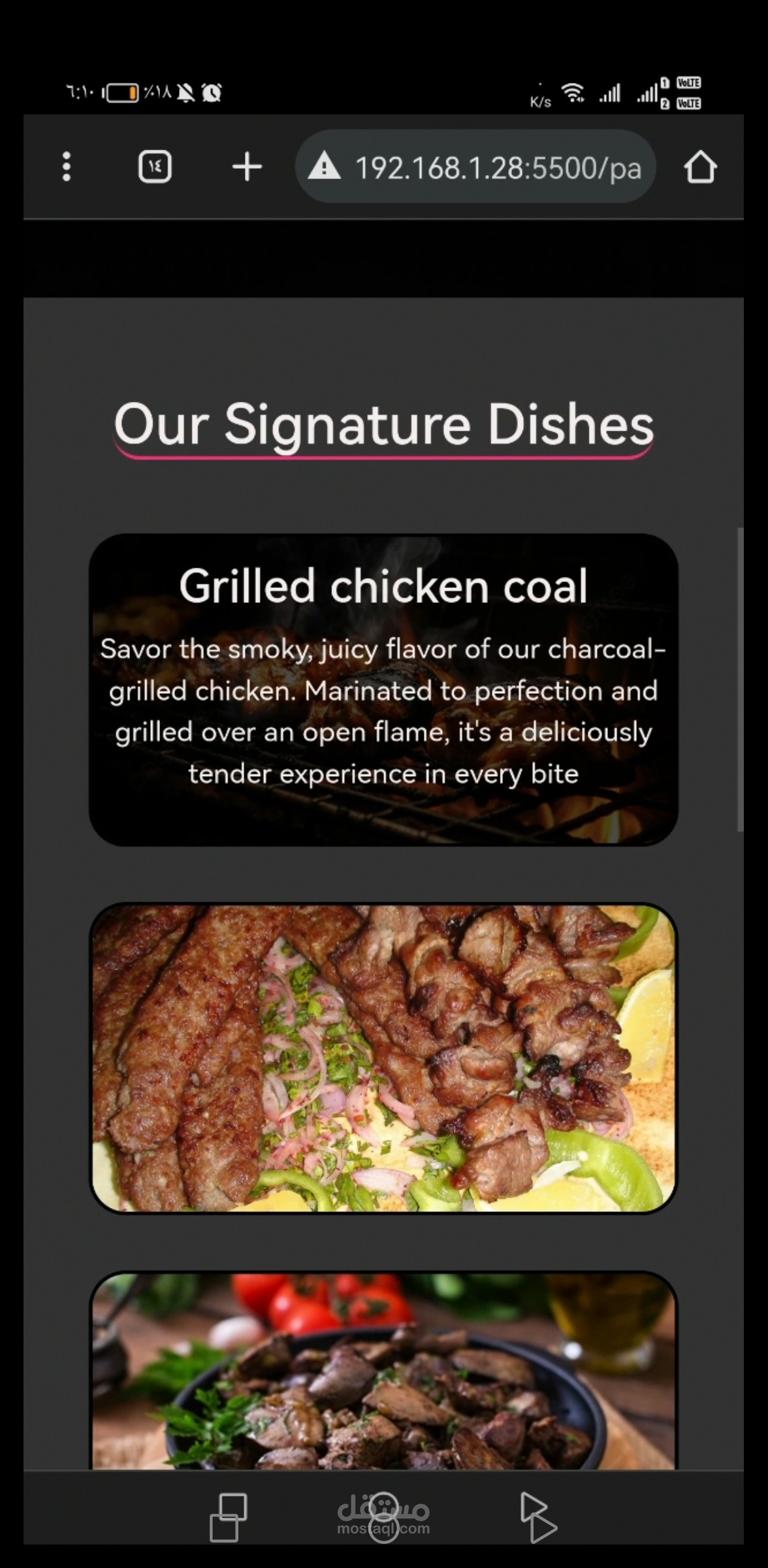Go to the browser home page

coord(700,167)
